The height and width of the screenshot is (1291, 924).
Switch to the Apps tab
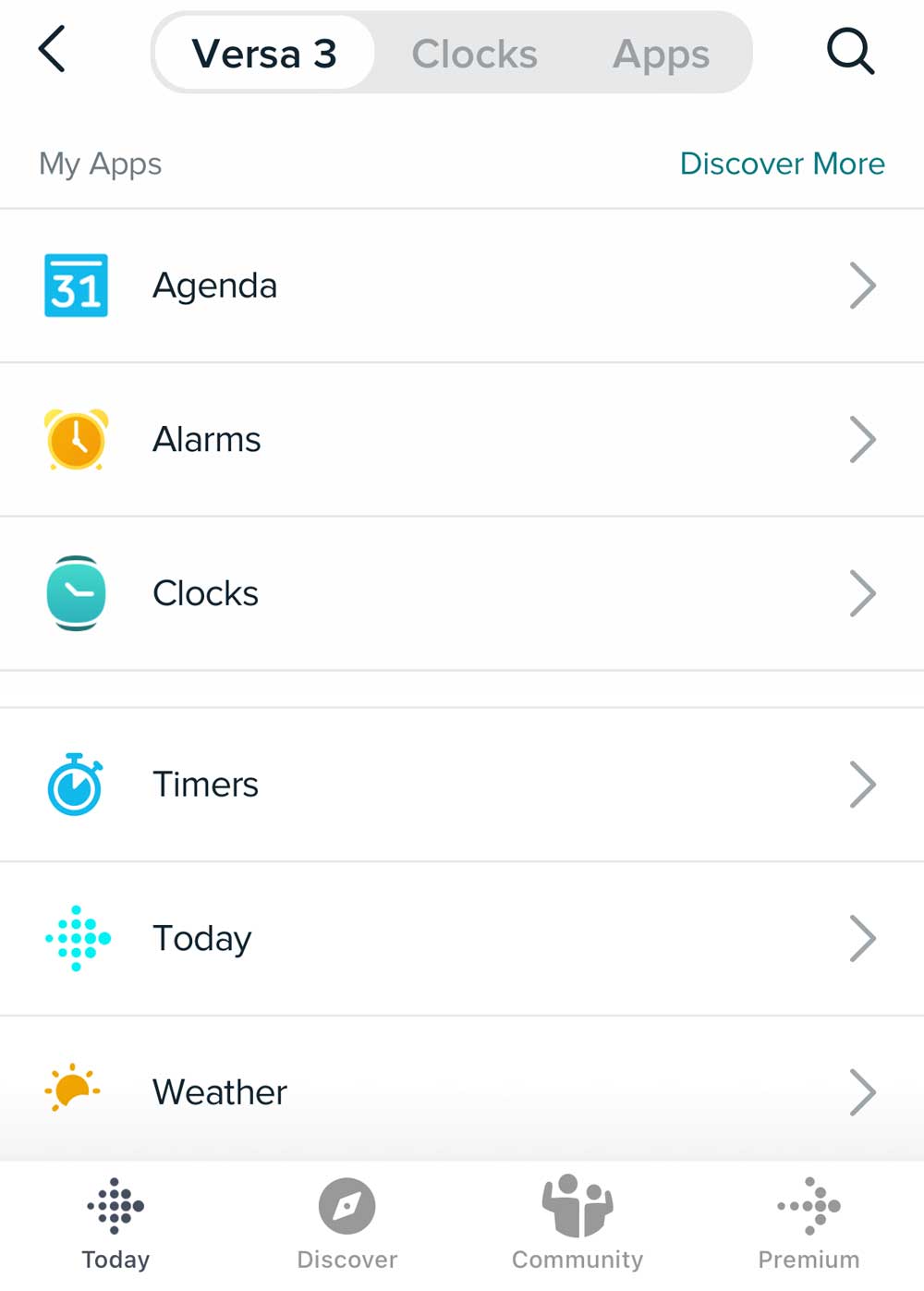pos(661,53)
